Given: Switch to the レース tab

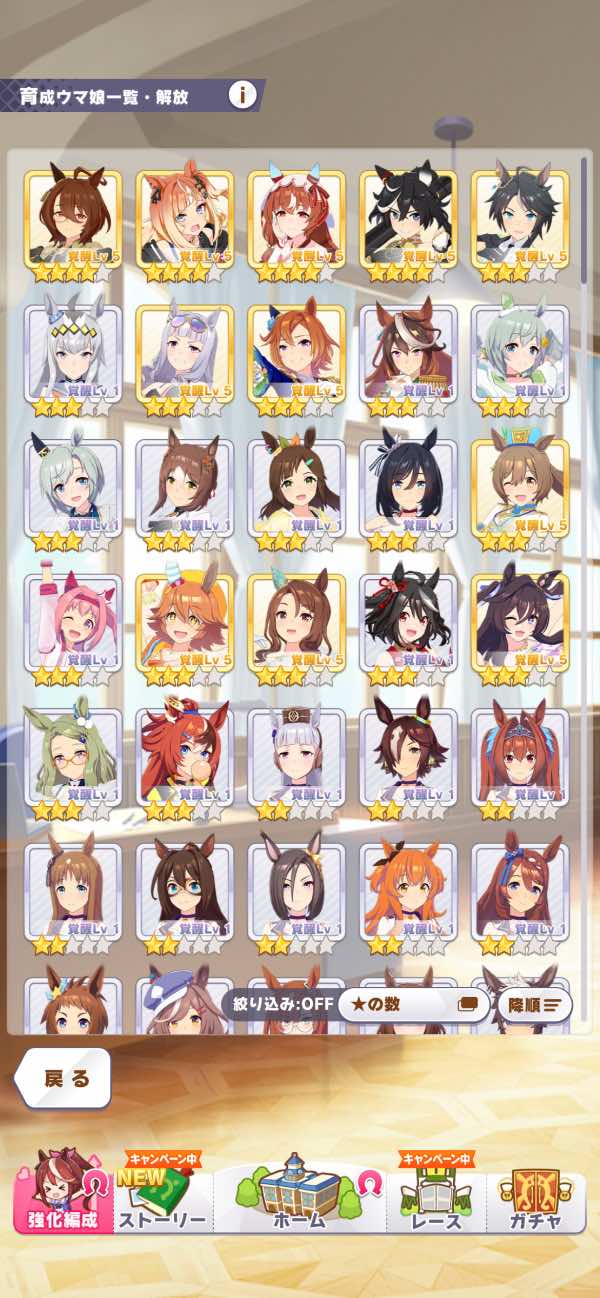Looking at the screenshot, I should tap(435, 1197).
